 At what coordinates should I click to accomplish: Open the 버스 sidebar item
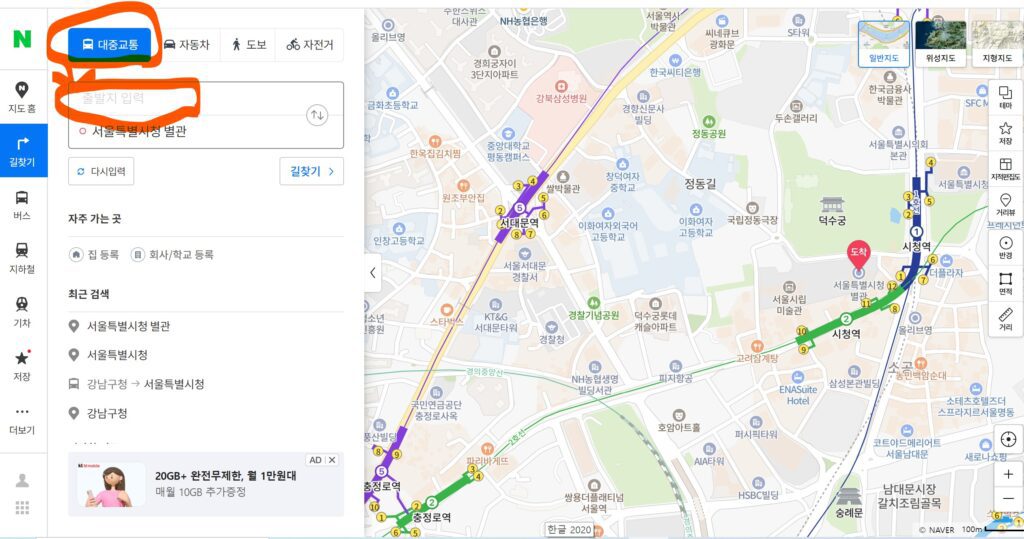[22, 205]
